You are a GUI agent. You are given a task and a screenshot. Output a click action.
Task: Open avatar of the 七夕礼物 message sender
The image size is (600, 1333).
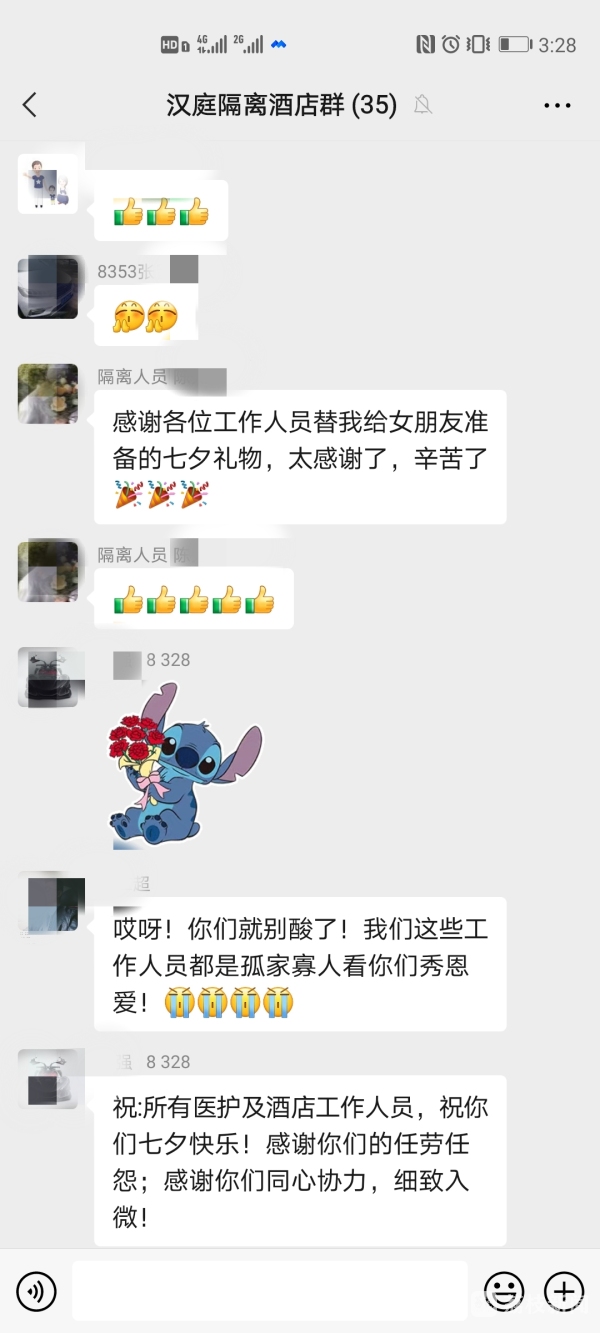point(48,394)
